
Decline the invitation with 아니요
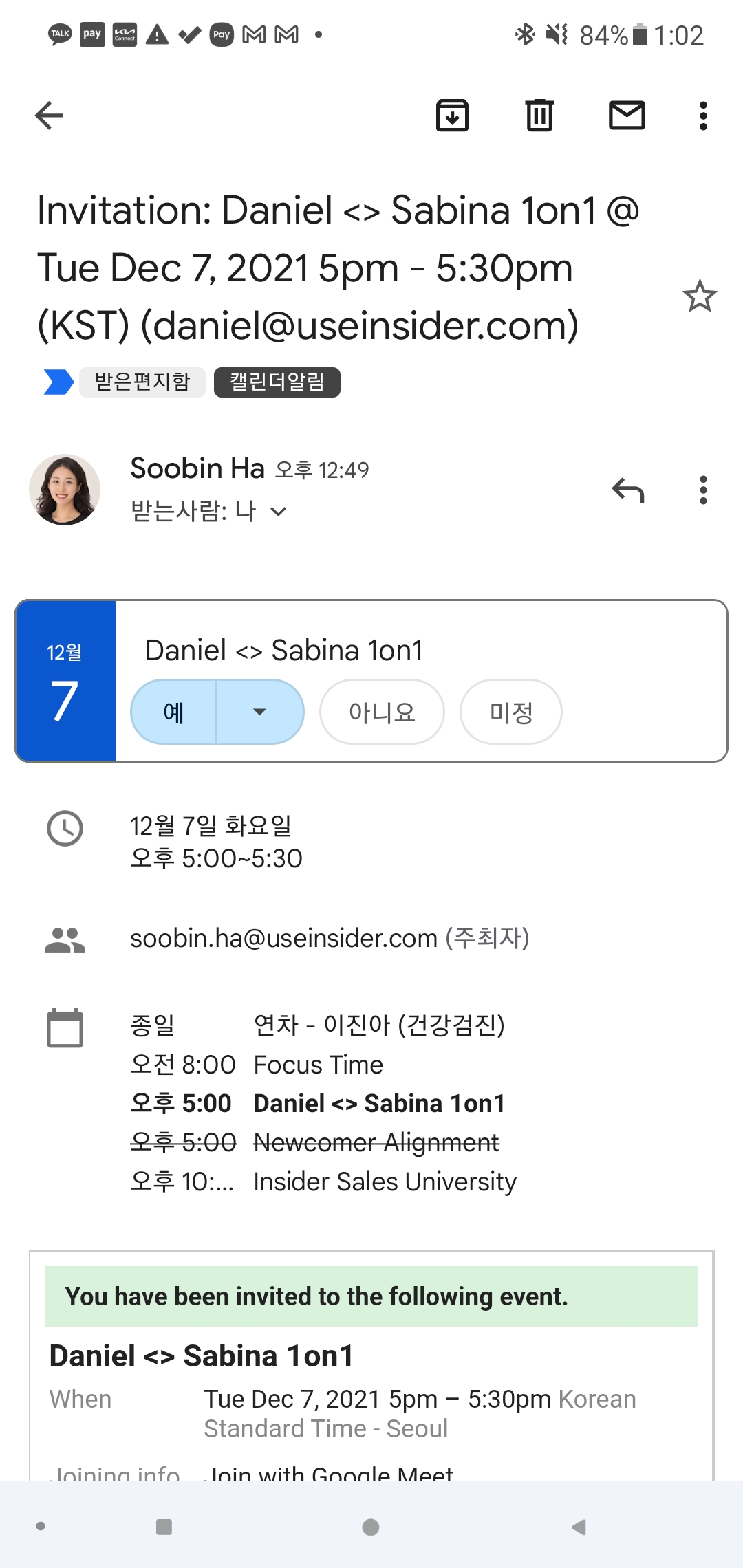click(x=382, y=712)
